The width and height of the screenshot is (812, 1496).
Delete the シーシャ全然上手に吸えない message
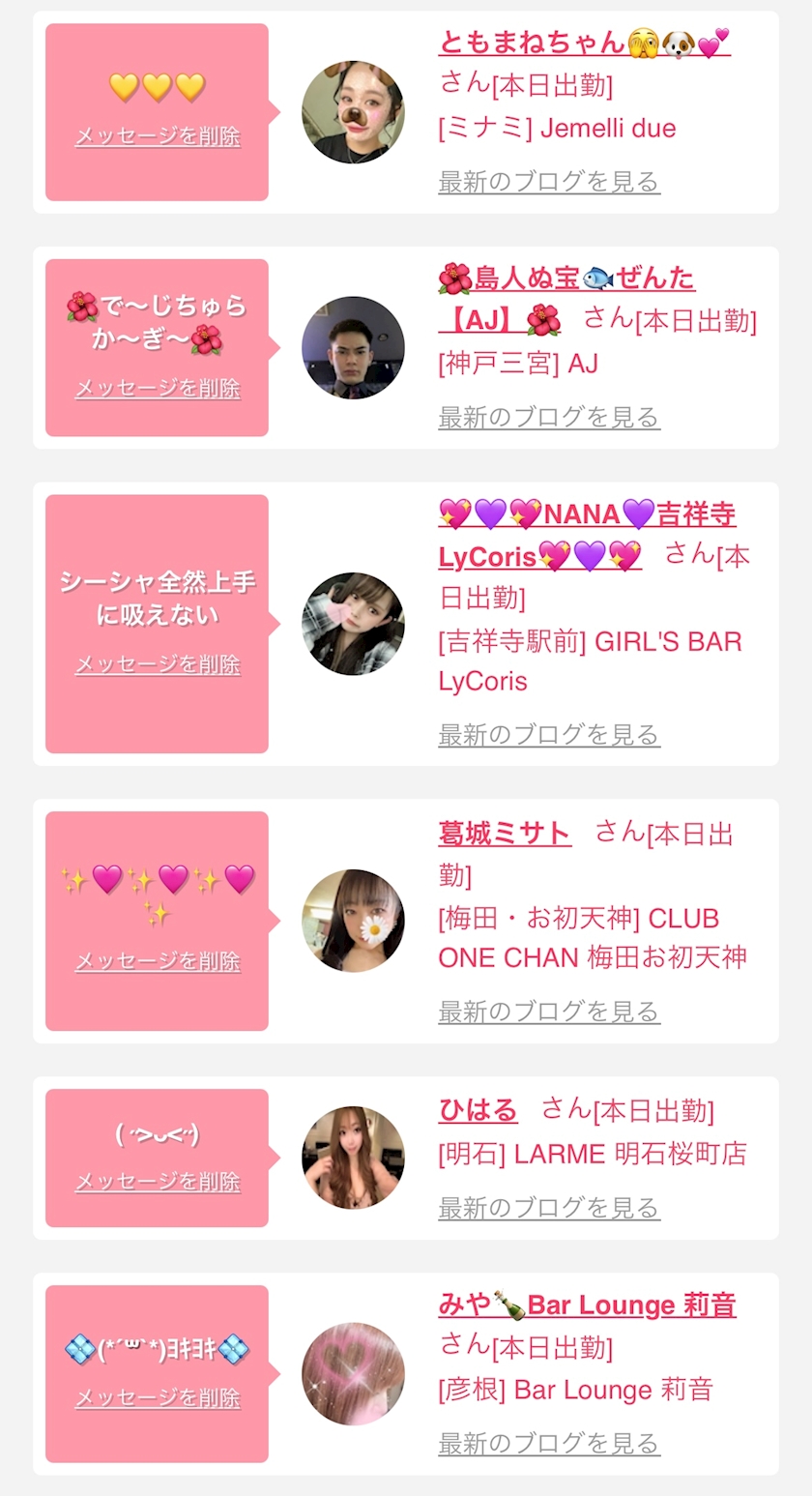pos(158,665)
